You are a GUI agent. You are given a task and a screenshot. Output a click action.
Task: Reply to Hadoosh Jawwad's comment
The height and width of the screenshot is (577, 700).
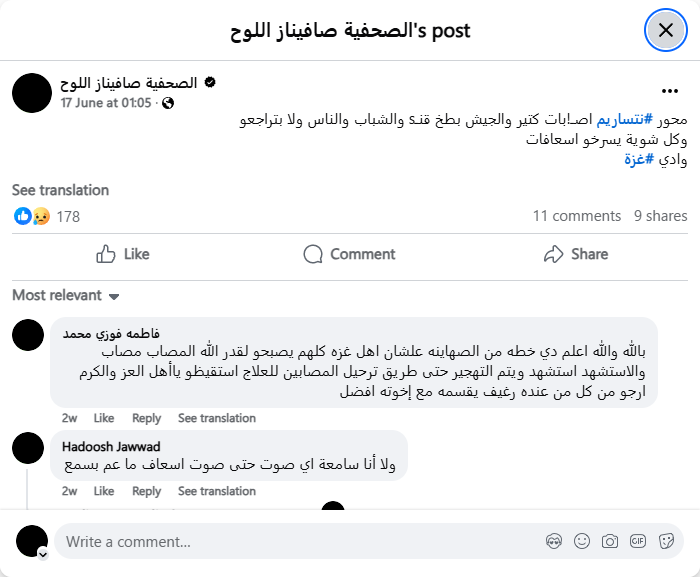pyautogui.click(x=146, y=491)
